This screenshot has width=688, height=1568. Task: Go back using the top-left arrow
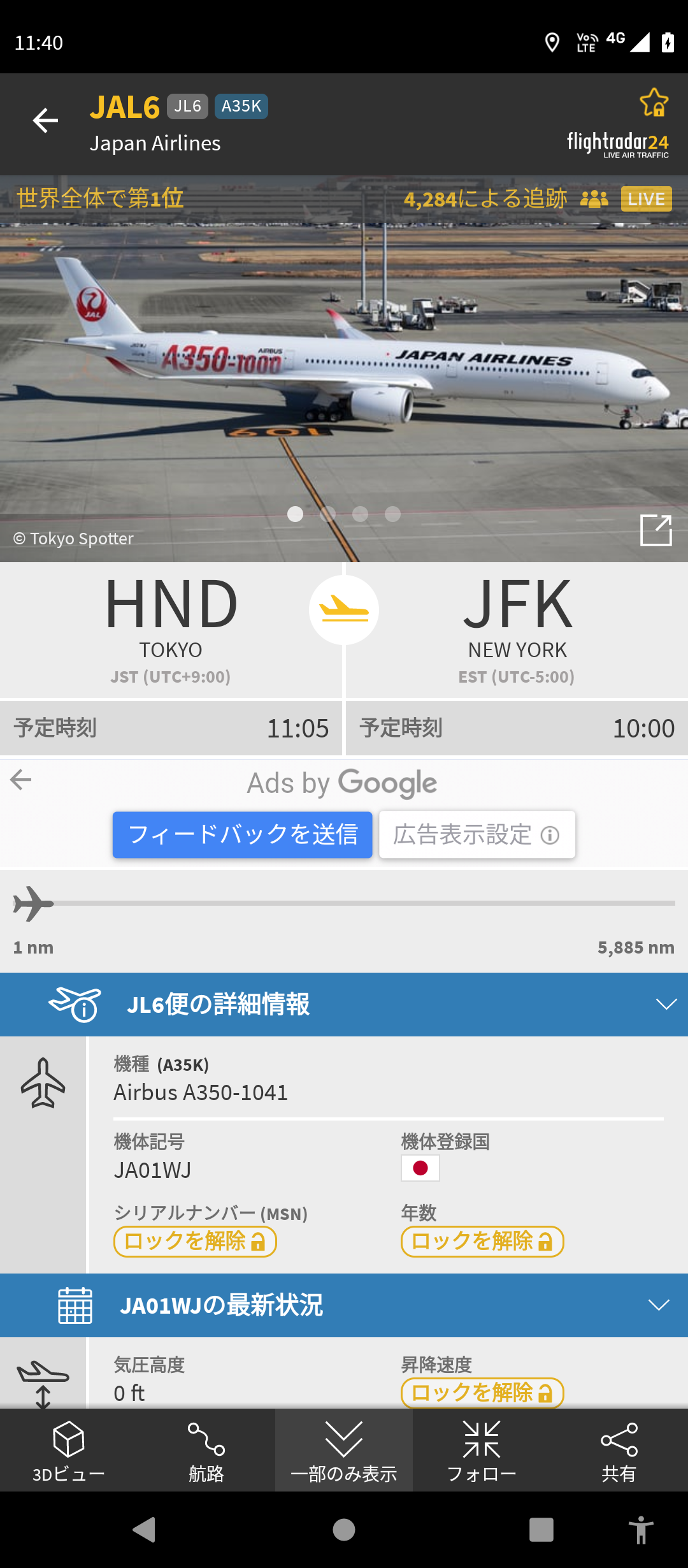coord(45,120)
